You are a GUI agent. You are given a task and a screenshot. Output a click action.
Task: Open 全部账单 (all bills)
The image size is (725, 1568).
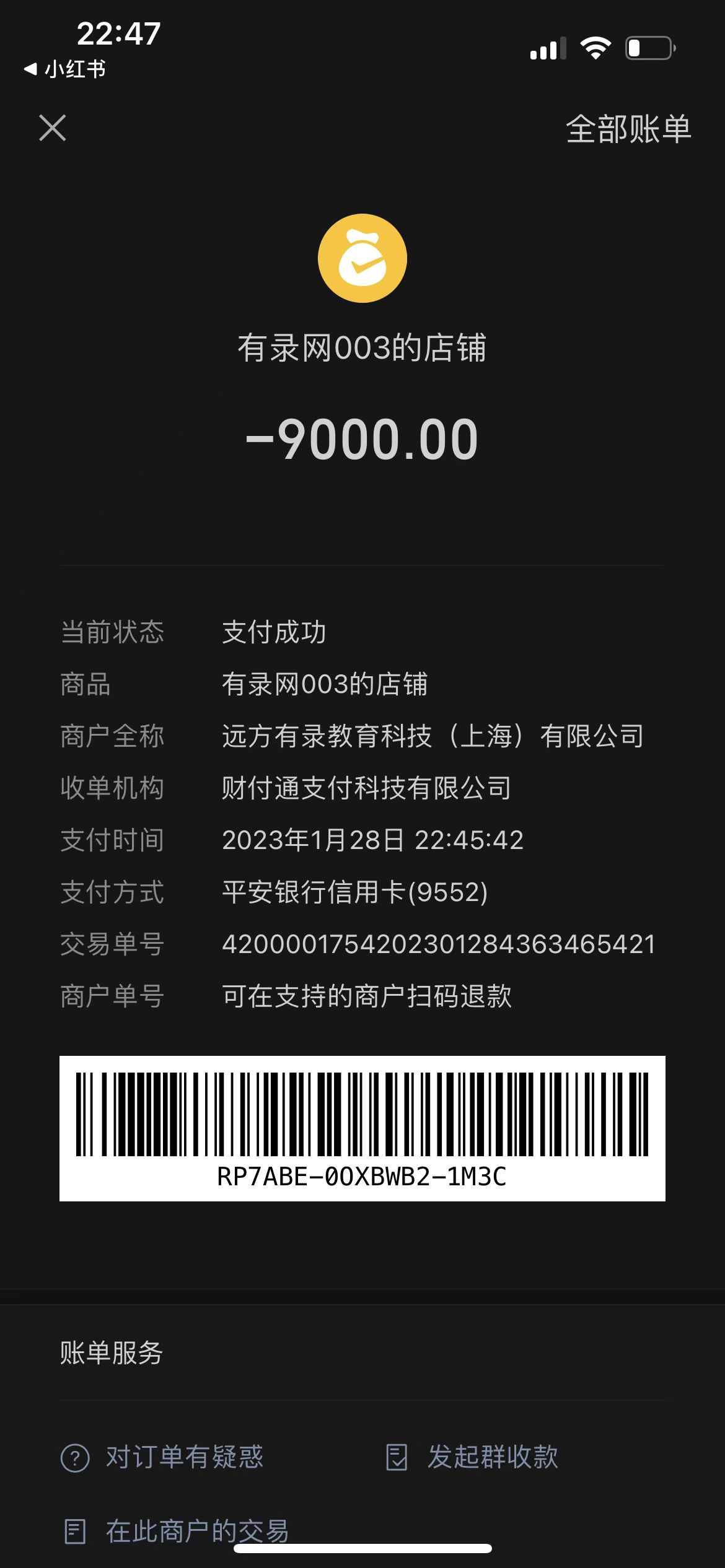click(x=628, y=129)
